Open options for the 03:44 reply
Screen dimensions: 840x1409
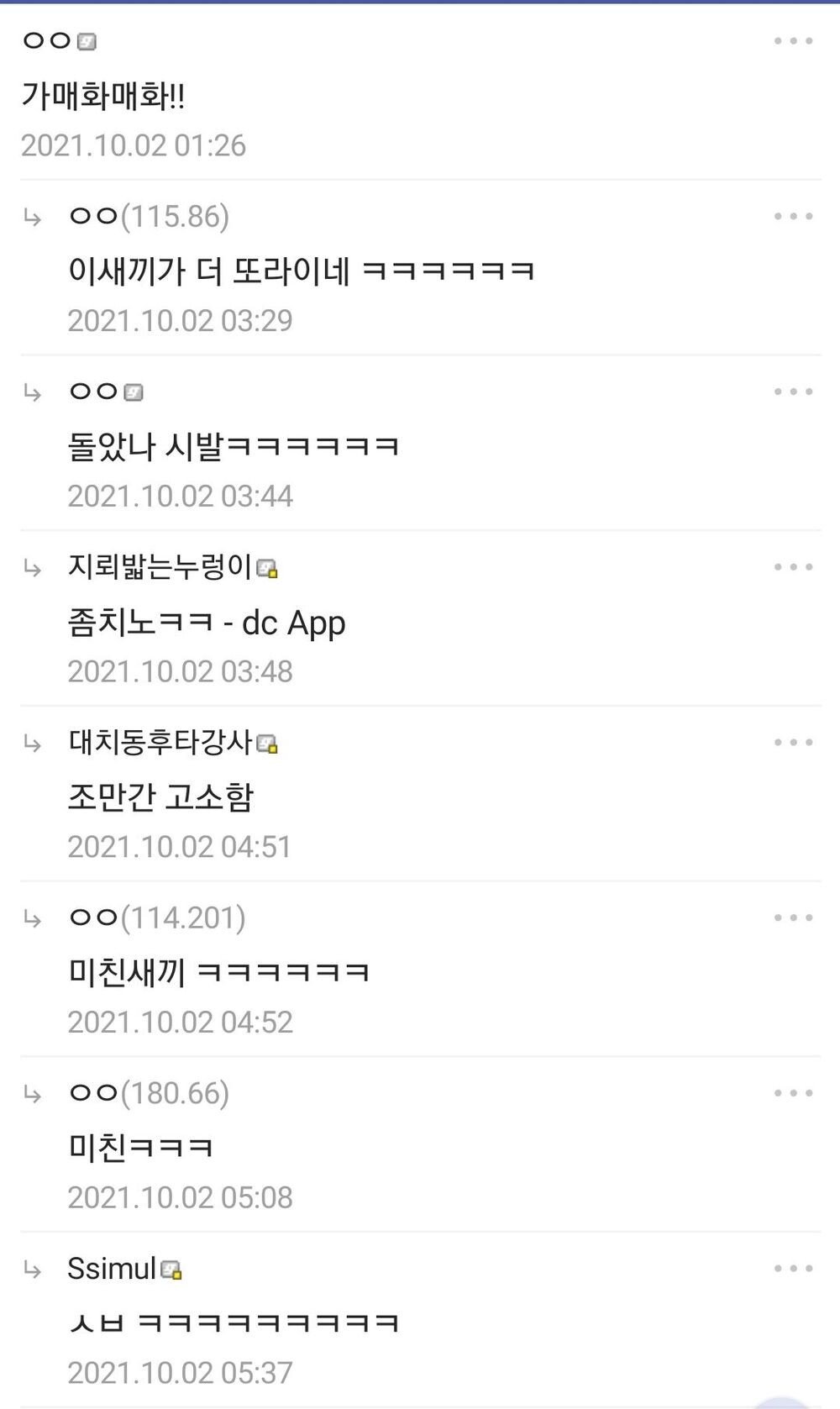793,392
